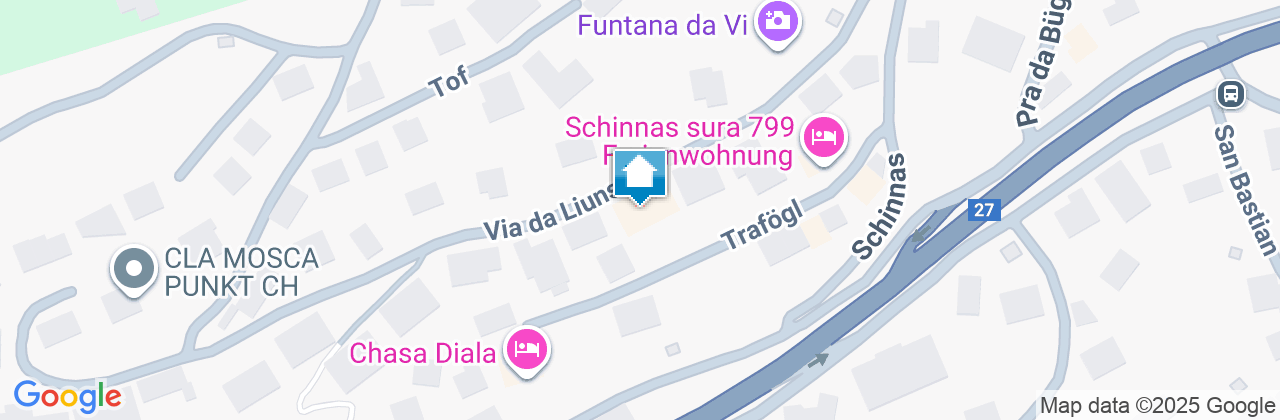Open the Funtana da Vi photo spot pin
The image size is (1280, 420).
tap(777, 21)
